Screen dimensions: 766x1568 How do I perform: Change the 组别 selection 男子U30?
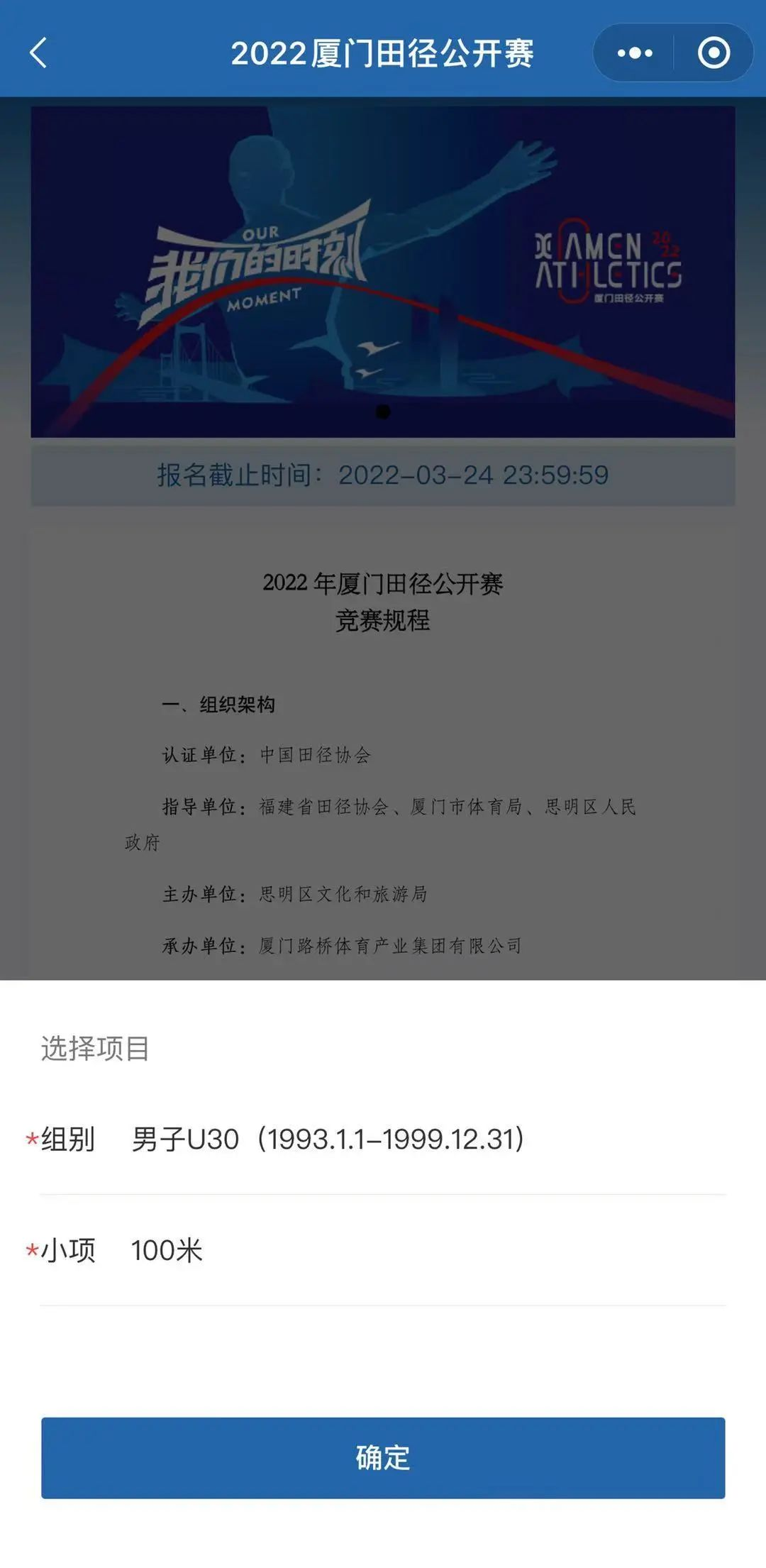328,1139
